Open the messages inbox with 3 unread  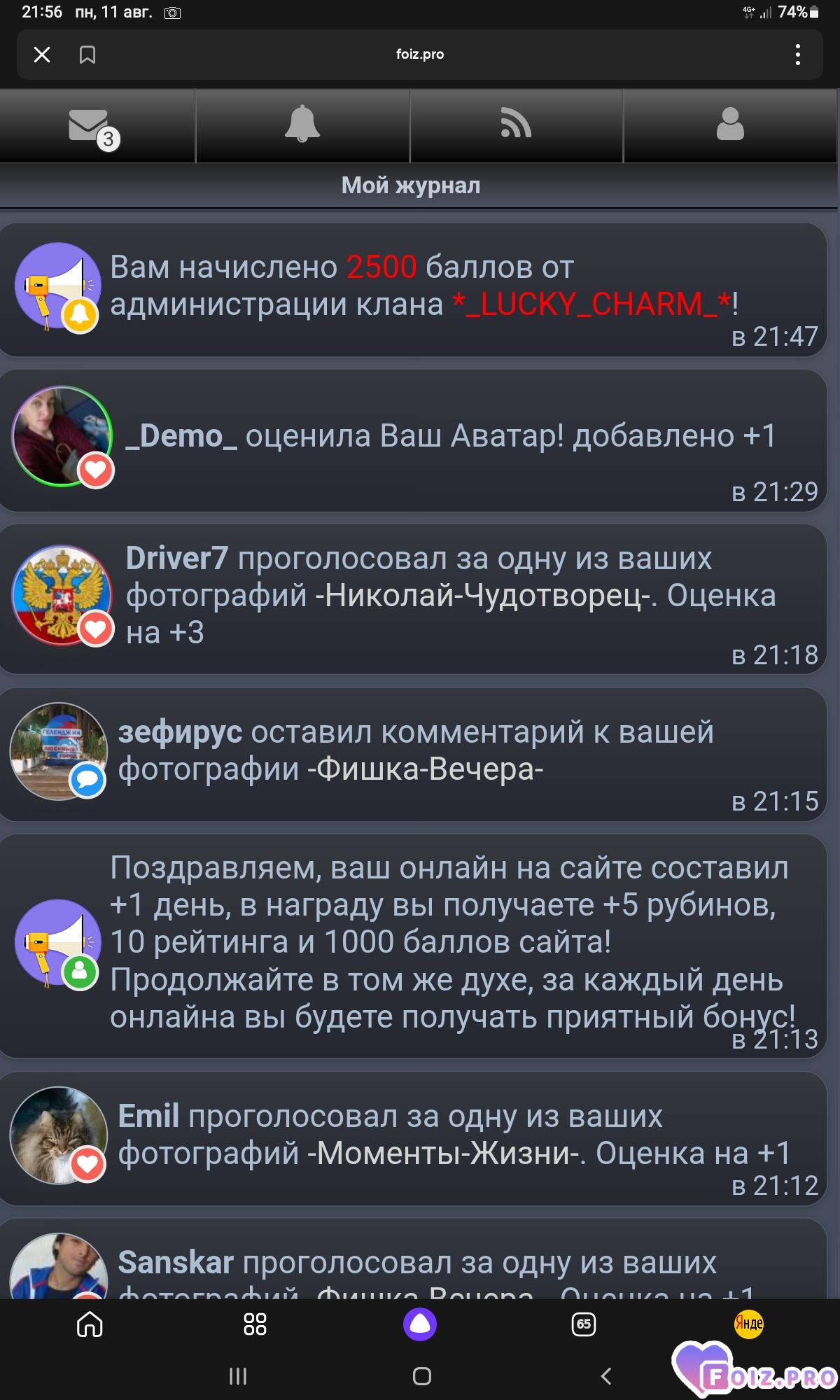pyautogui.click(x=97, y=127)
